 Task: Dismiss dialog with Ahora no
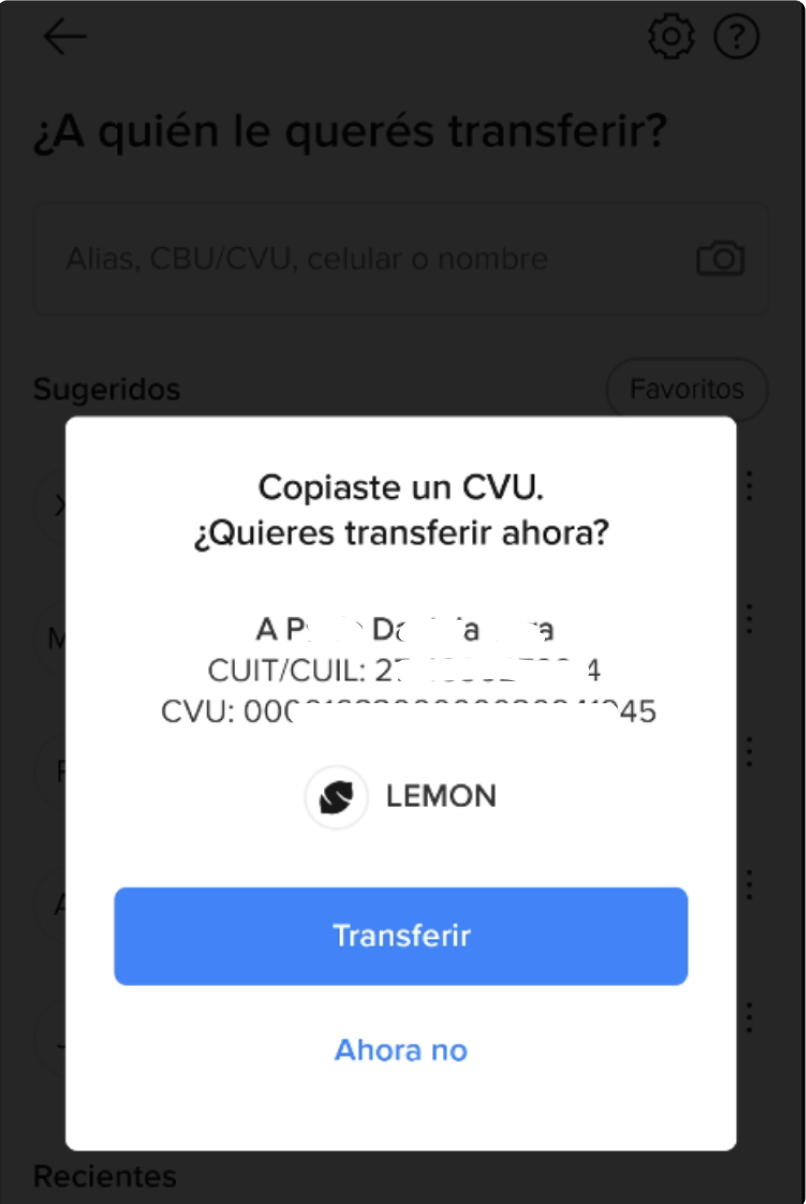point(401,1050)
